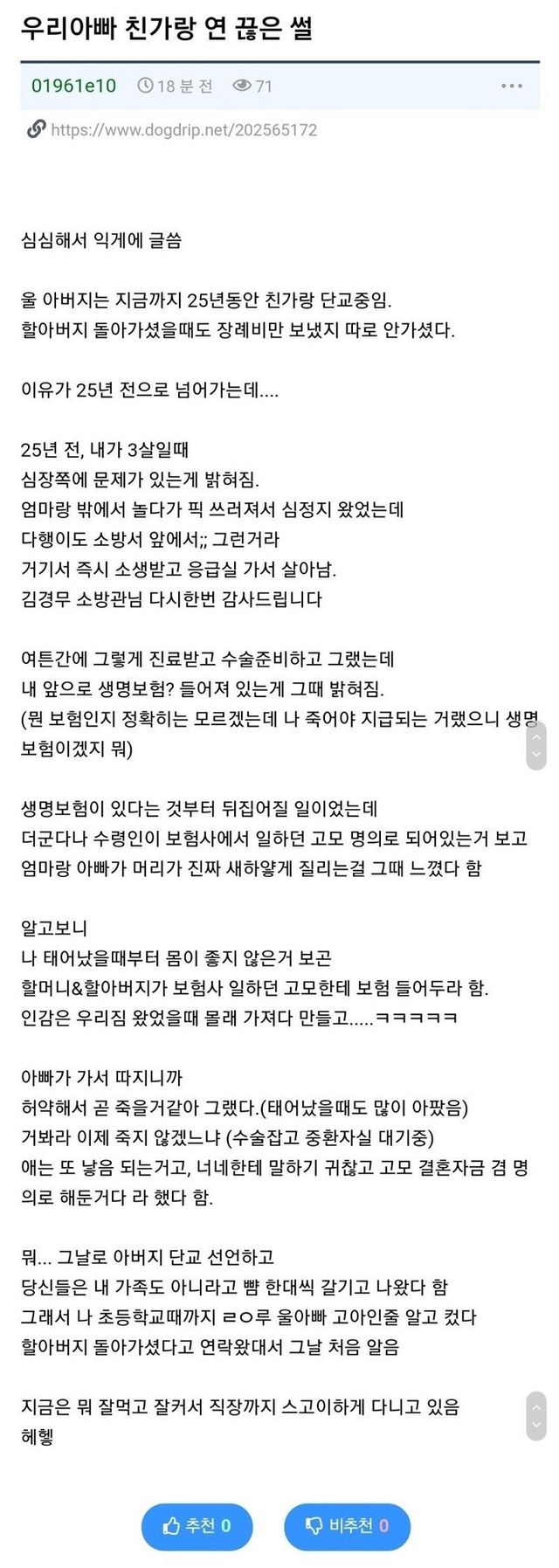Open author 01961e10's profile menu
Viewport: 559px width, 1568px height.
tap(73, 86)
